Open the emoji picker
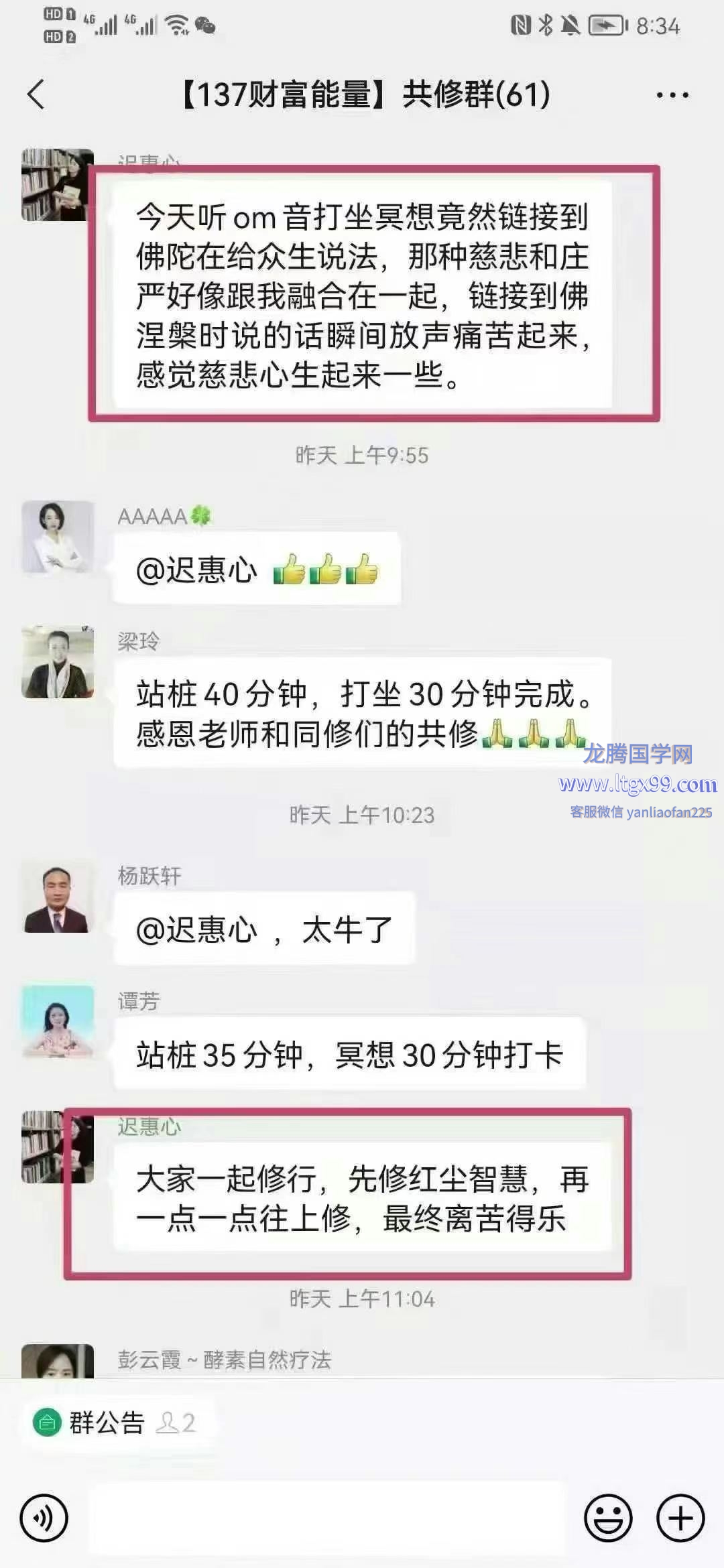The image size is (724, 1568). click(608, 1518)
